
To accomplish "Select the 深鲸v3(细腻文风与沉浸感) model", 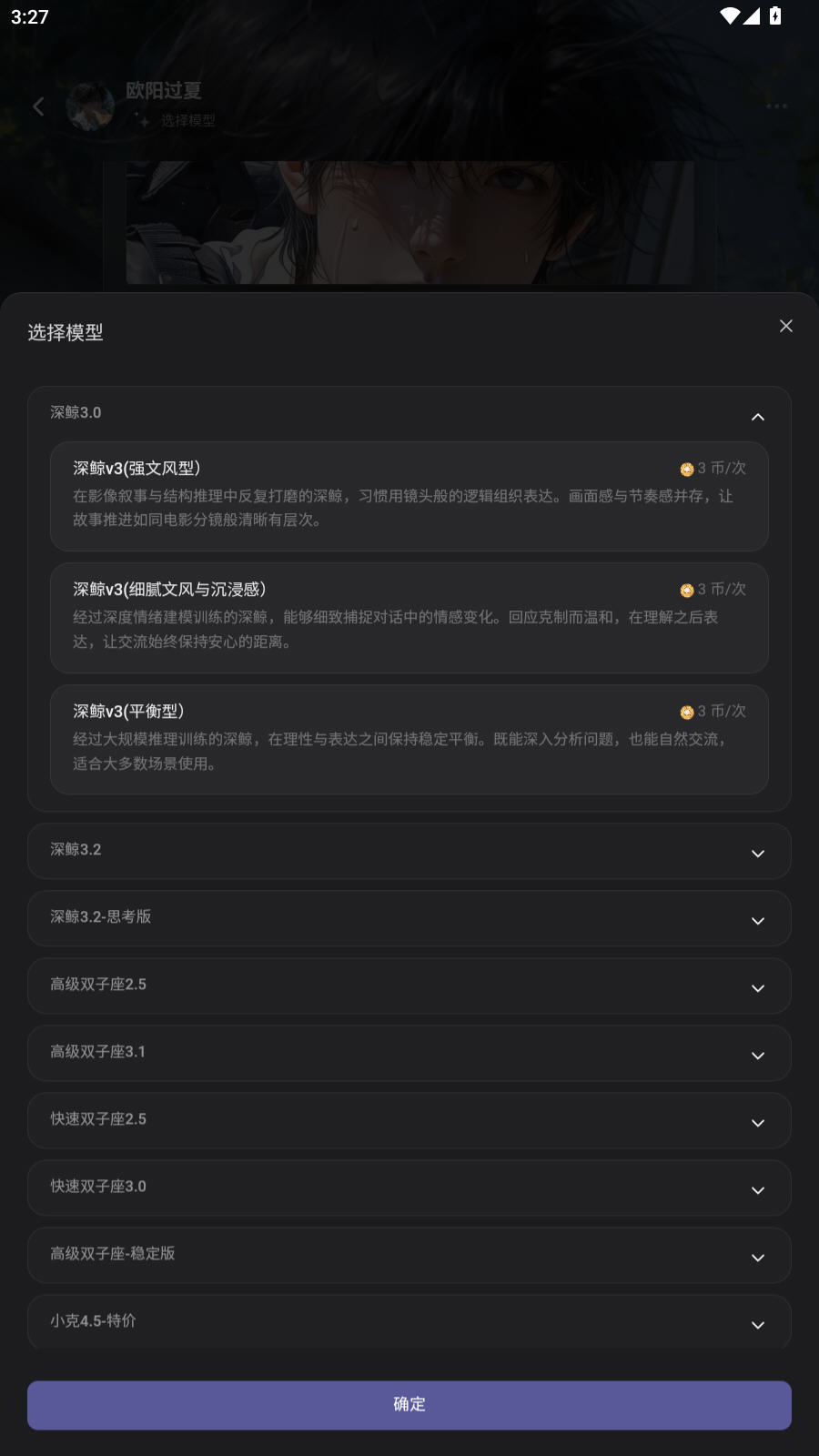I will coord(409,617).
